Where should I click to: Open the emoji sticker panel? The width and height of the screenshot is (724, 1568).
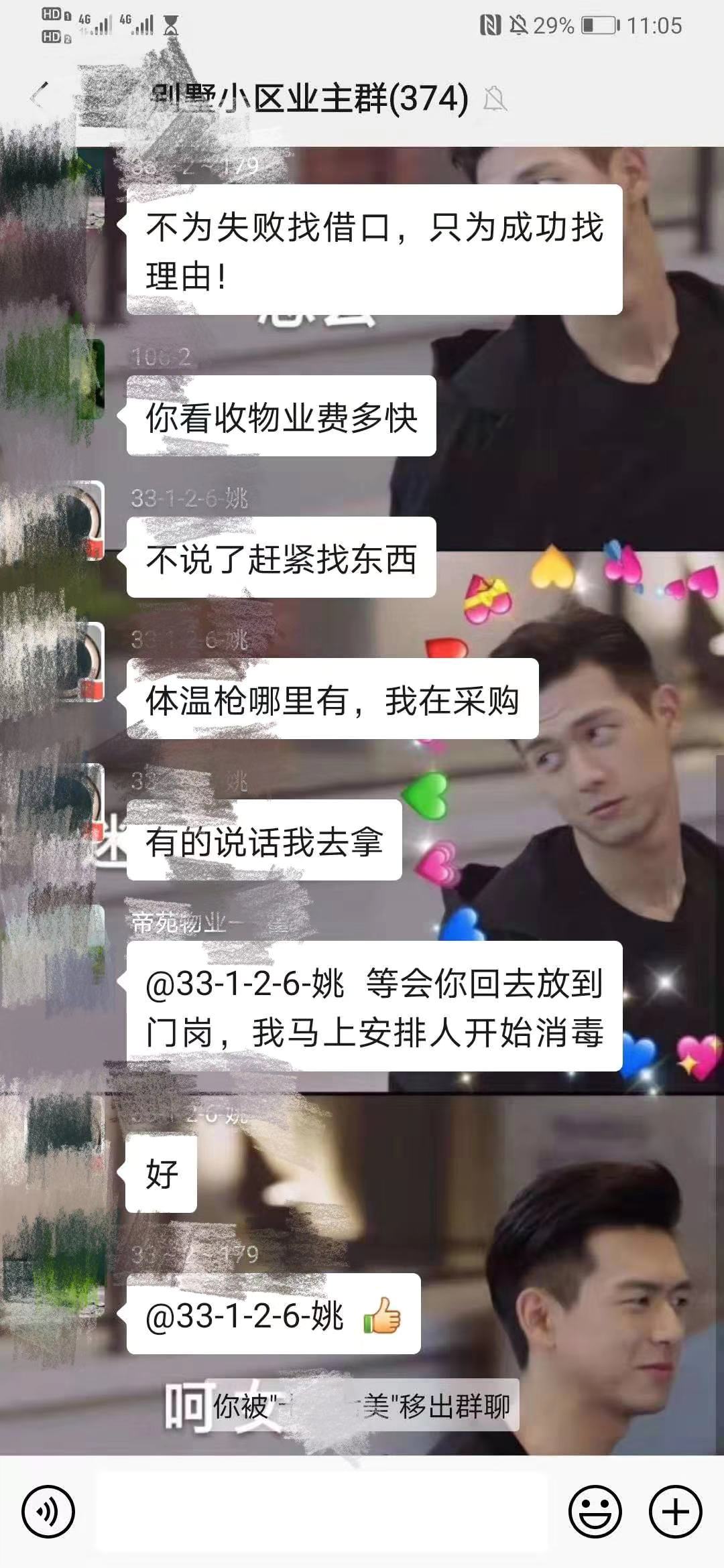595,1512
